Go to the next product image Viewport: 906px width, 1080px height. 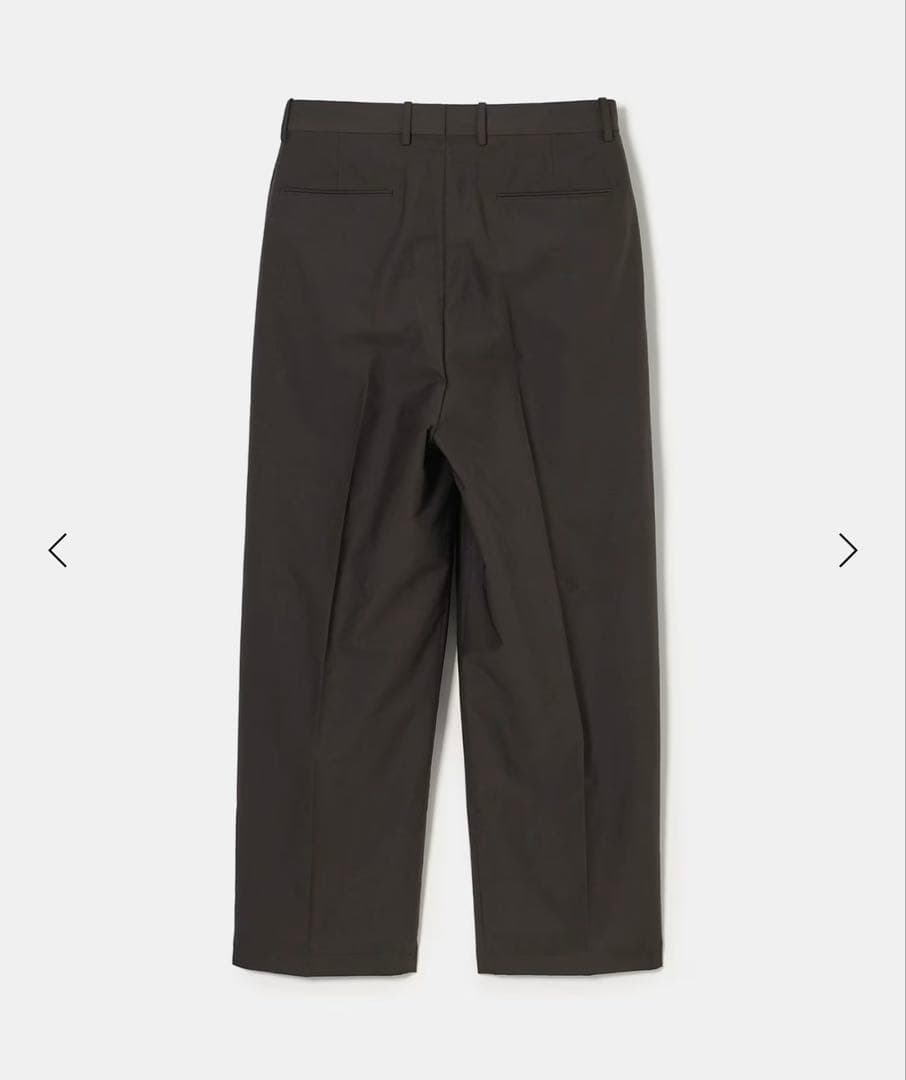coord(847,550)
